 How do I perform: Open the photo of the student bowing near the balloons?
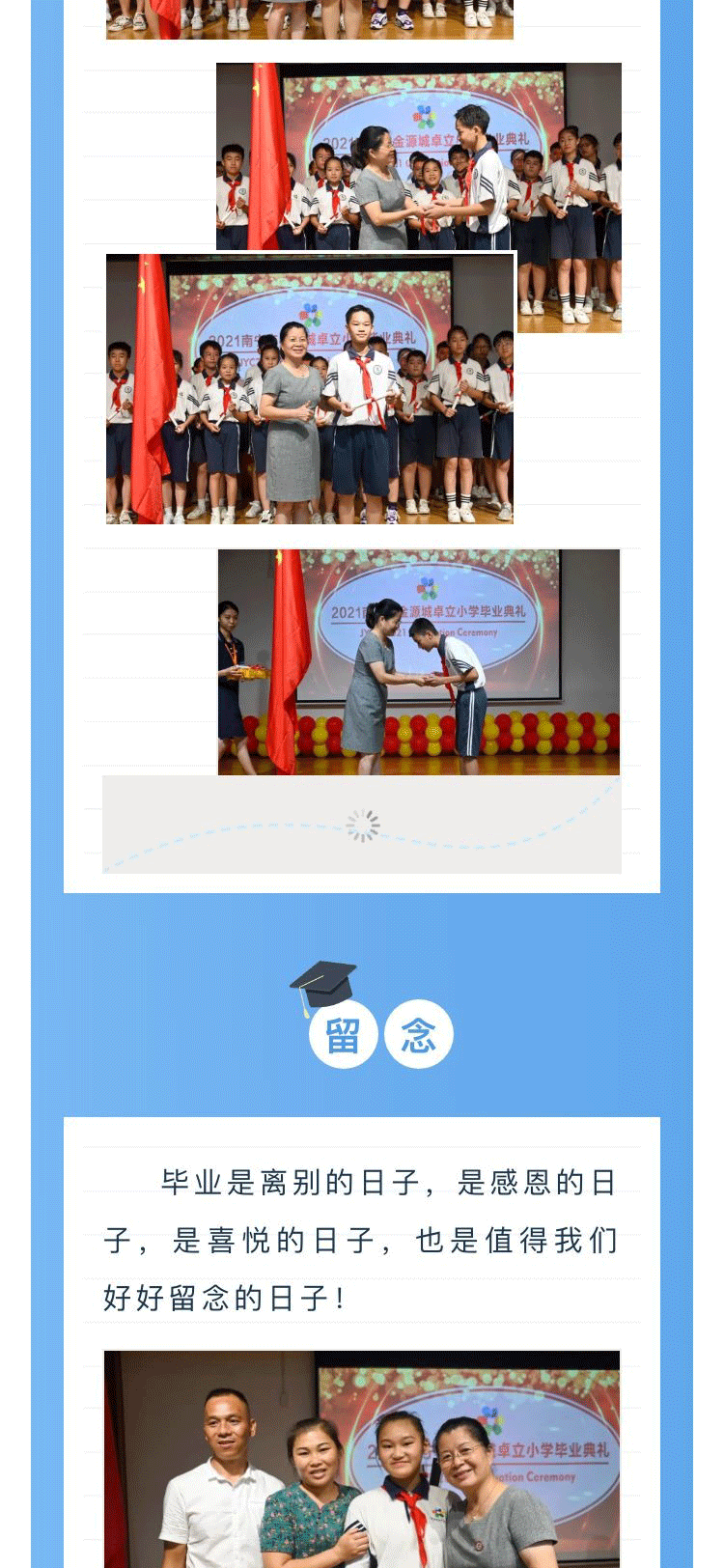click(x=419, y=662)
